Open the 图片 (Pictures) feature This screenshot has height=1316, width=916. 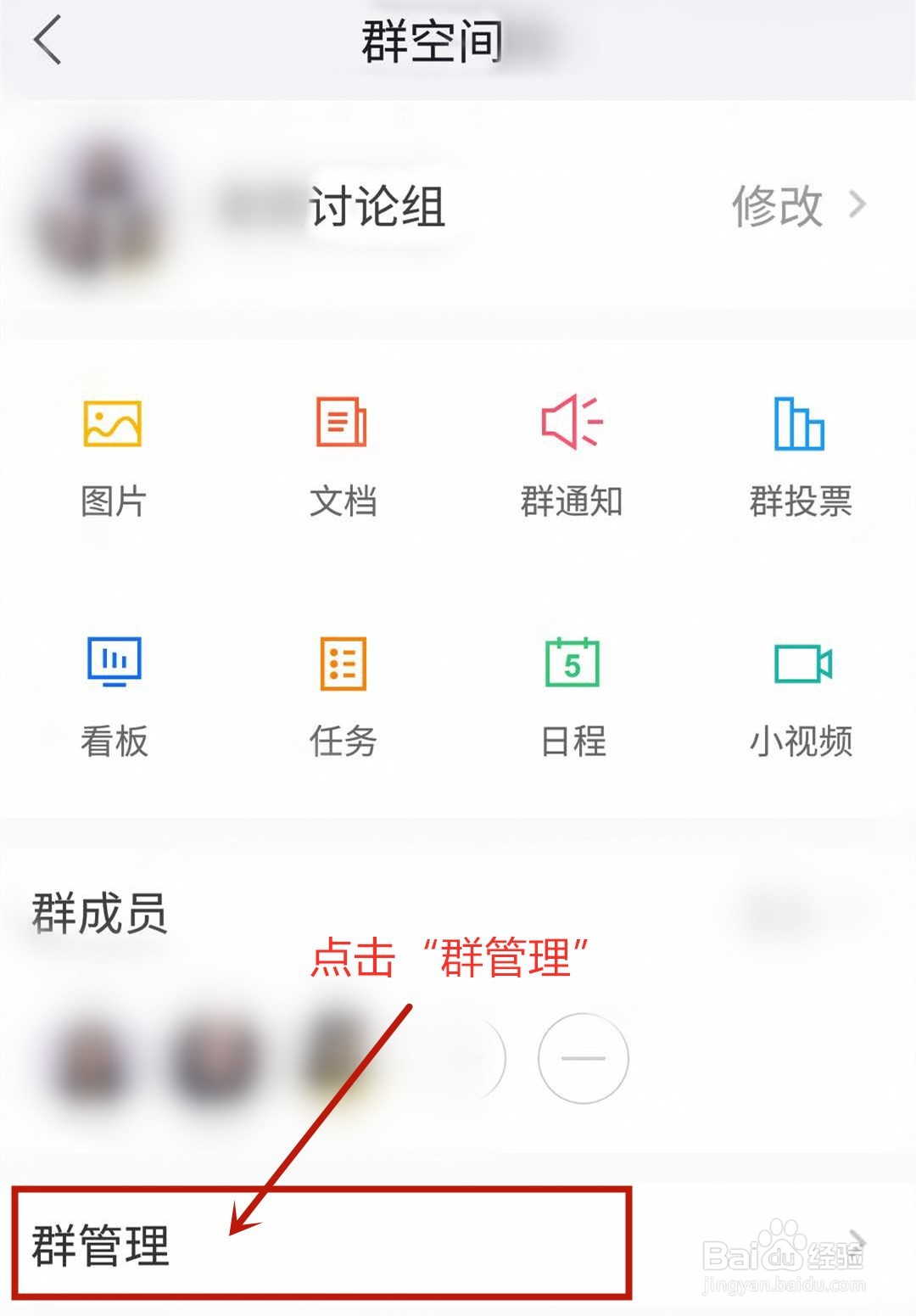click(114, 450)
